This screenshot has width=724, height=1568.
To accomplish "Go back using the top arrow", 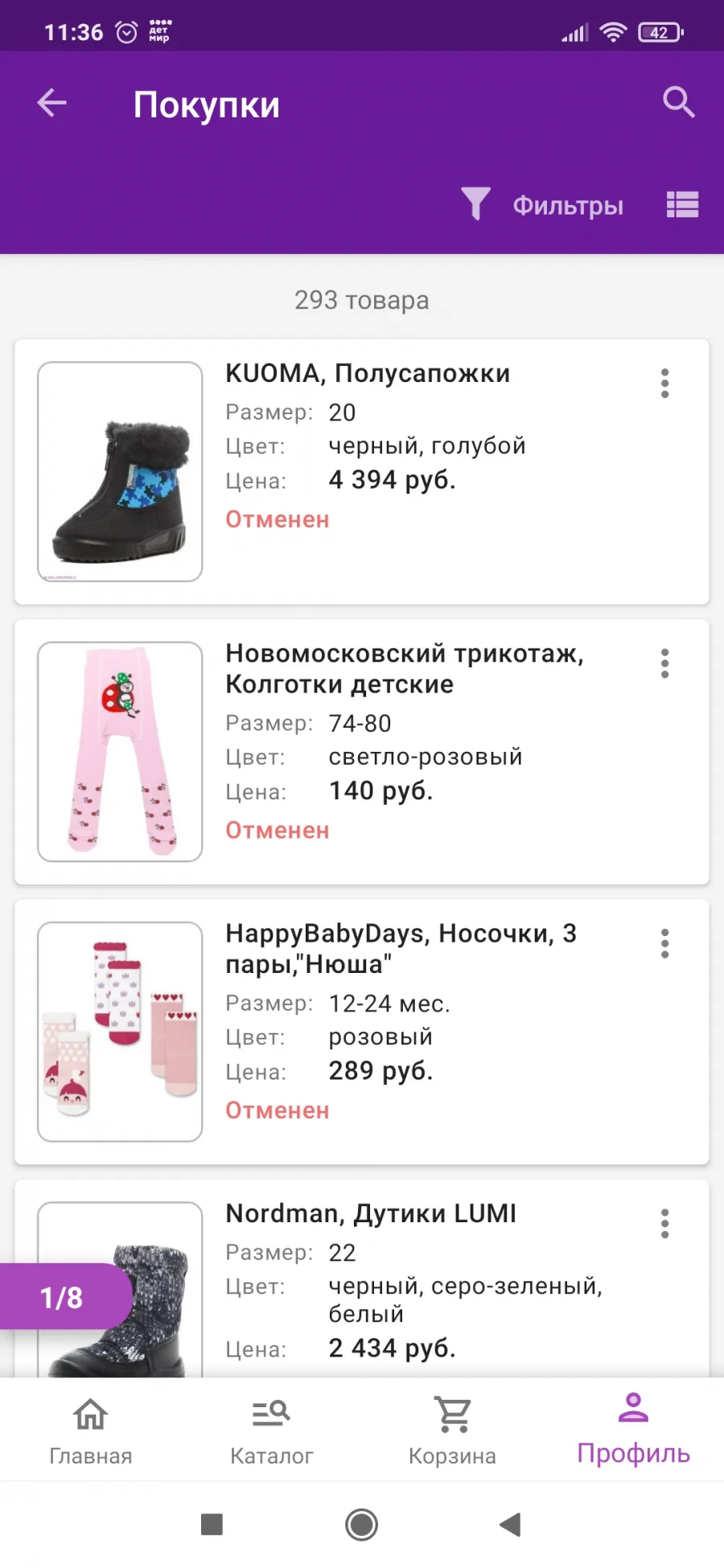I will click(52, 103).
